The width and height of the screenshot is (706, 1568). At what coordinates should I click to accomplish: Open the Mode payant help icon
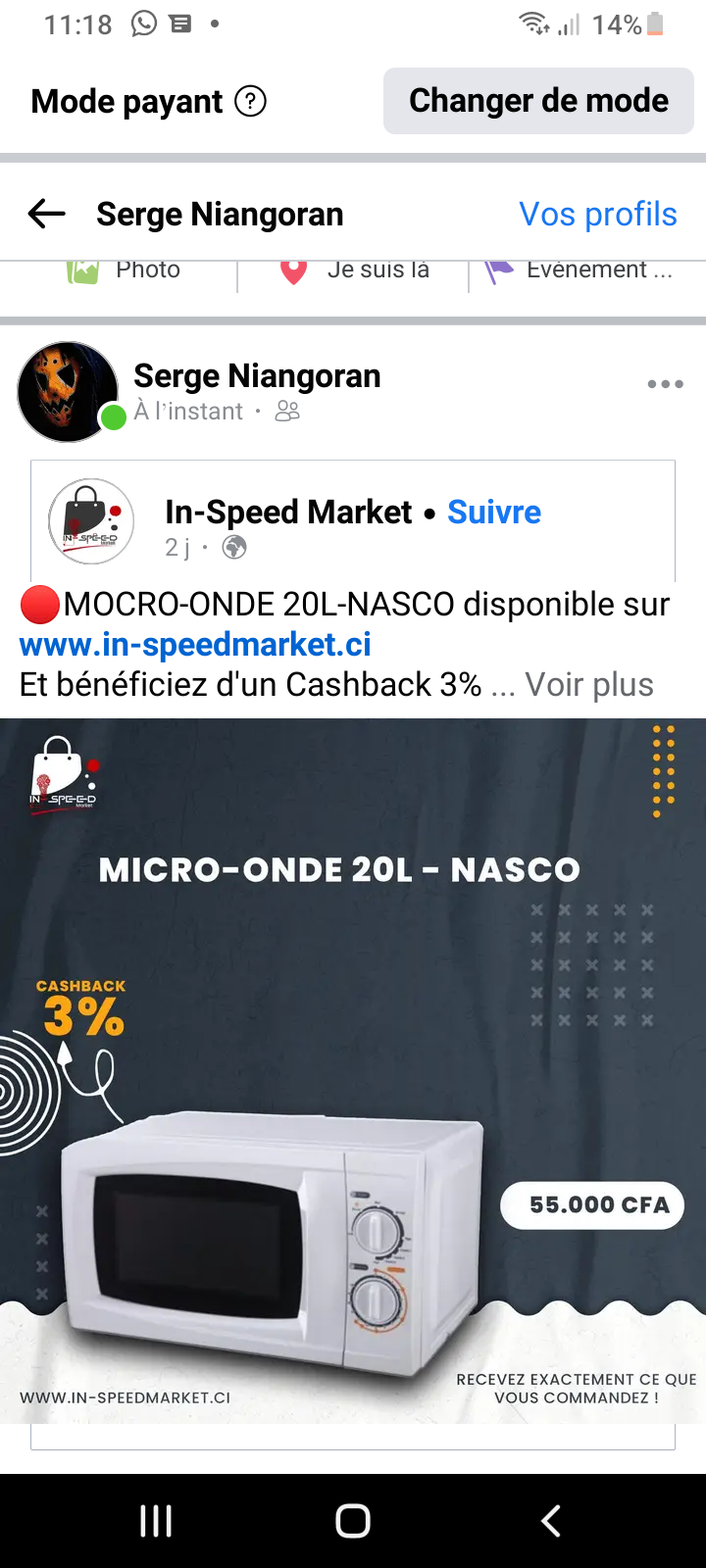[x=251, y=101]
